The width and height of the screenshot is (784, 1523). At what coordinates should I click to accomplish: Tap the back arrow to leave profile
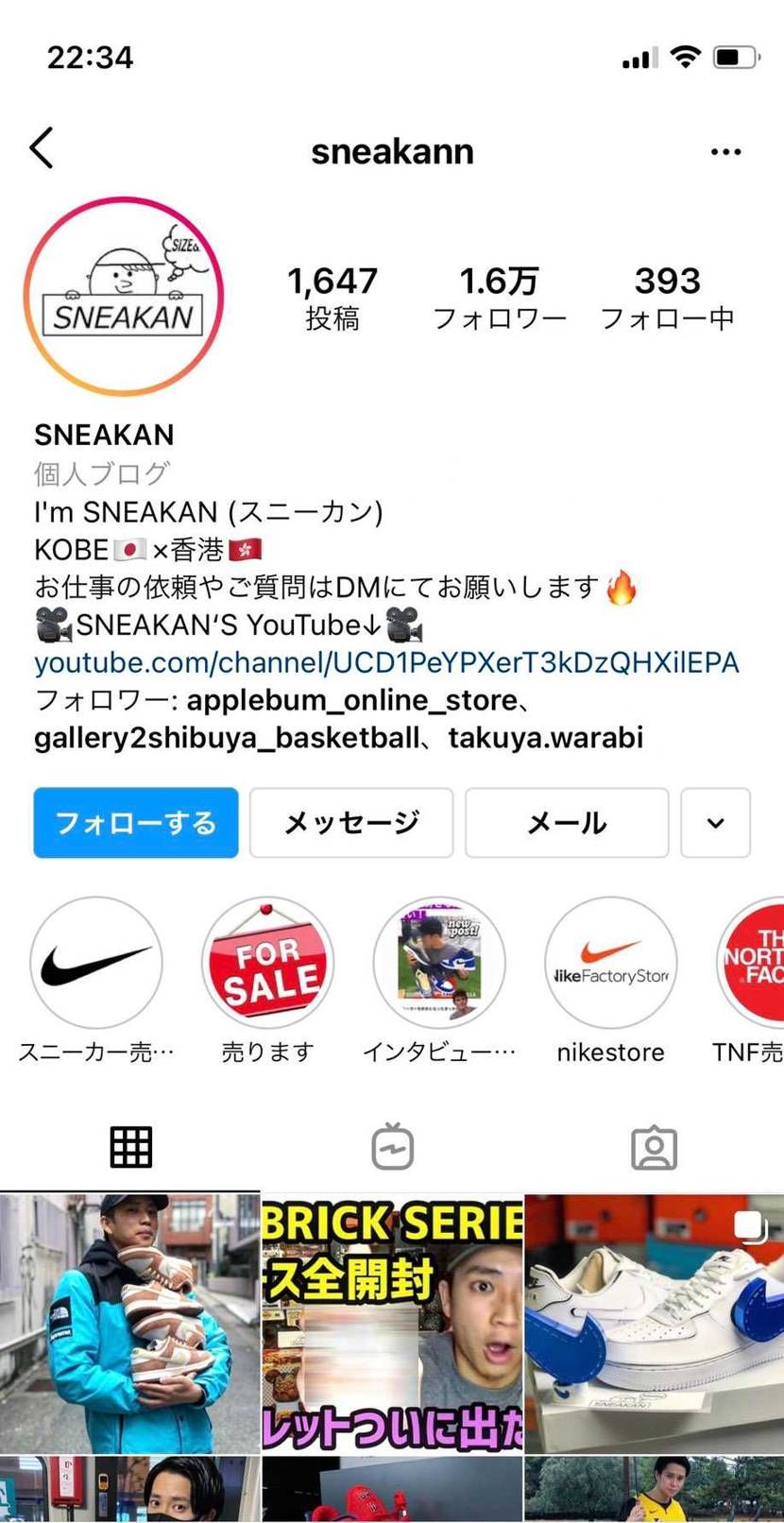click(42, 149)
